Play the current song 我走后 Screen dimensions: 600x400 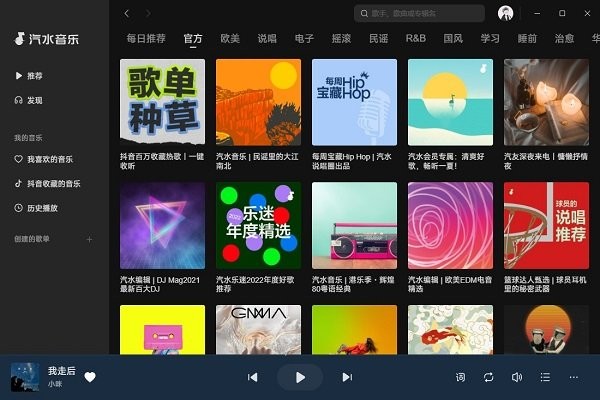tap(299, 377)
